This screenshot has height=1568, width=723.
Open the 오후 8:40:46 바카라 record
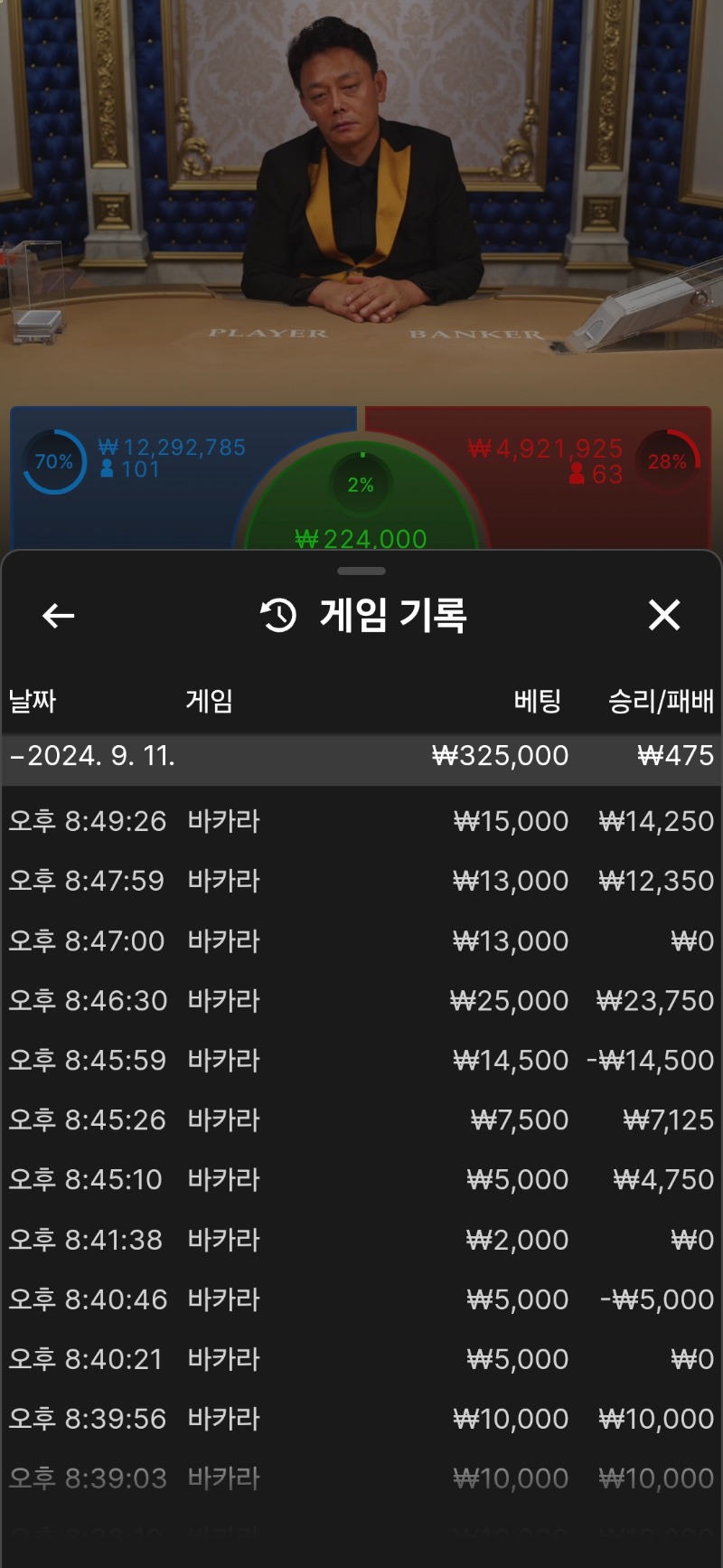361,1299
